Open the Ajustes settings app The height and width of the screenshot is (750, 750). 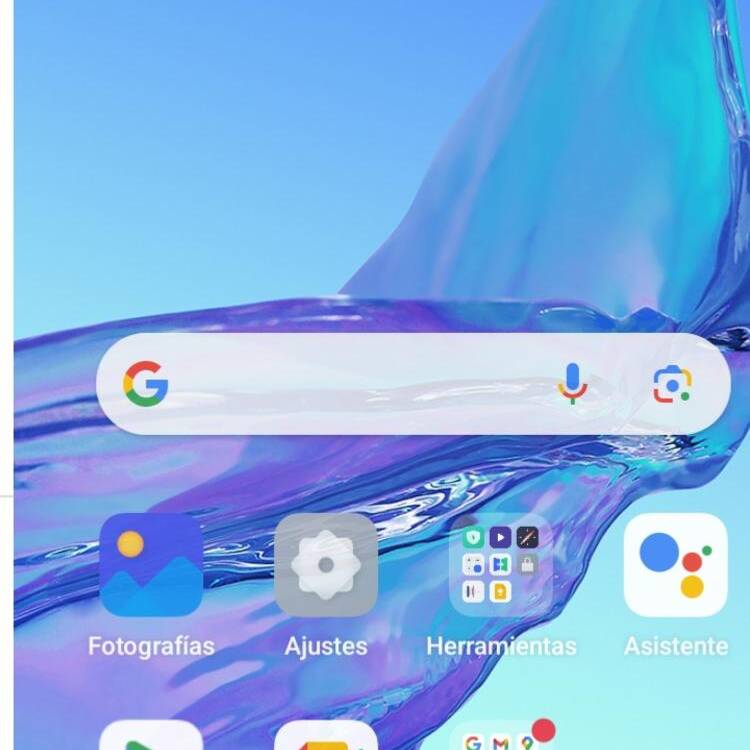pyautogui.click(x=326, y=565)
